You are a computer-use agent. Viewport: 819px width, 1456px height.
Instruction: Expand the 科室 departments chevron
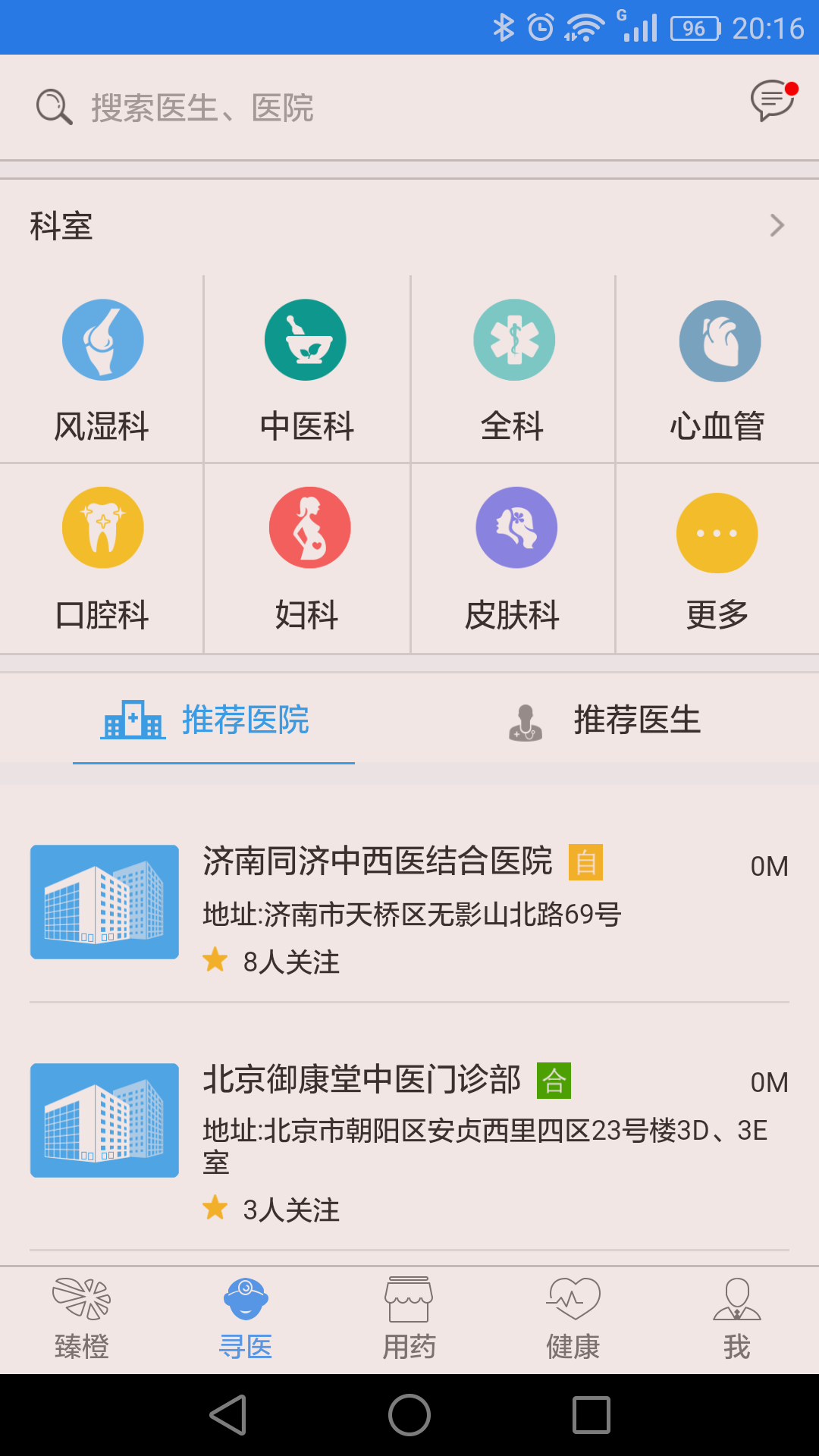(777, 225)
